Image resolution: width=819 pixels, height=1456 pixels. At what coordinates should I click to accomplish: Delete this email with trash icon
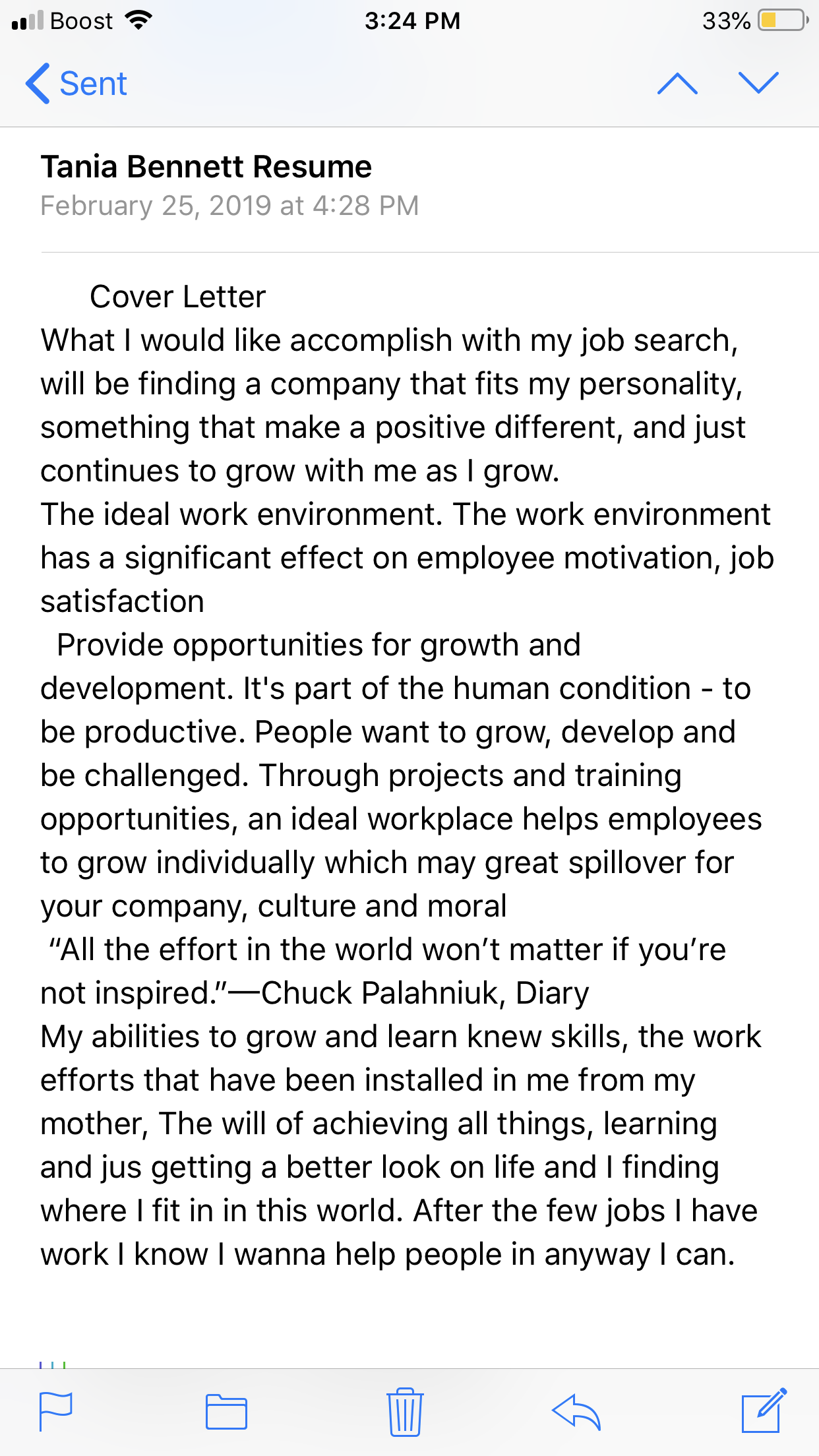pyautogui.click(x=404, y=1412)
